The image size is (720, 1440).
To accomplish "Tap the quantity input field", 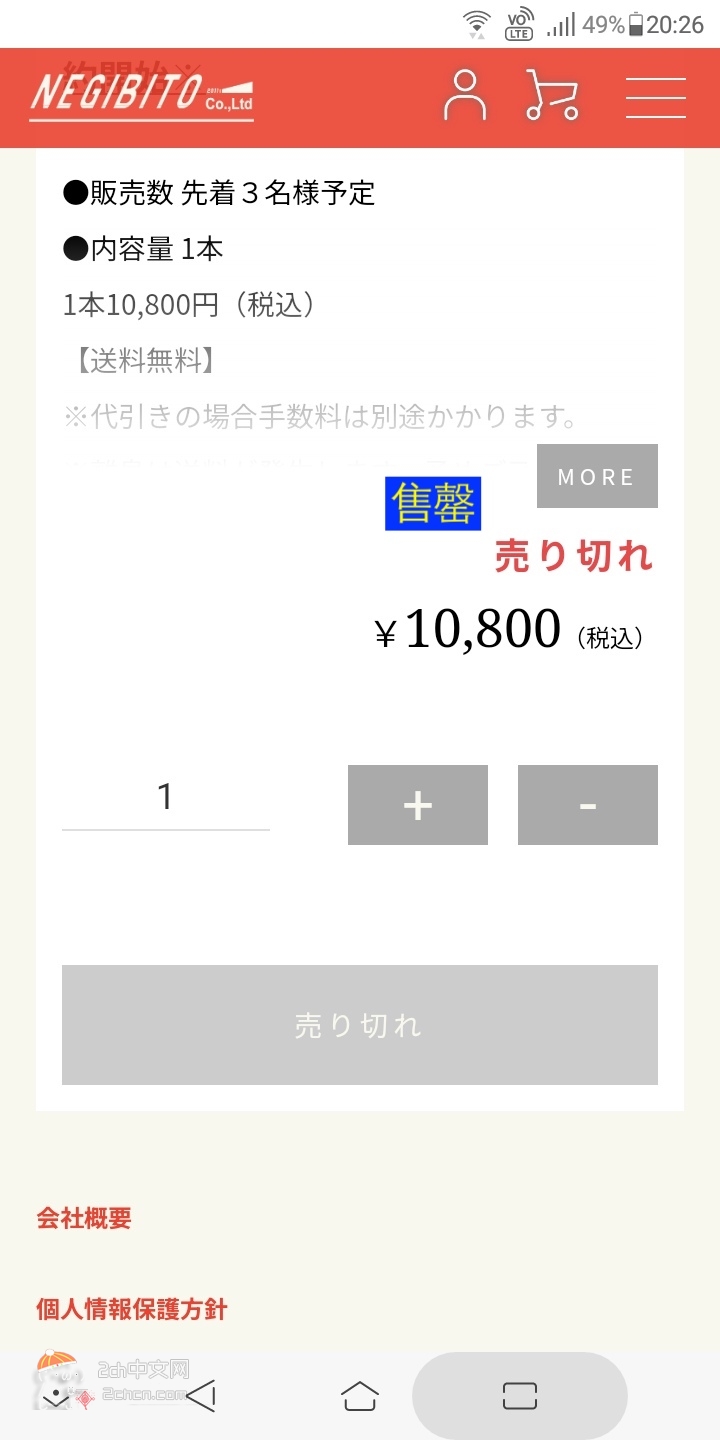I will pyautogui.click(x=166, y=798).
